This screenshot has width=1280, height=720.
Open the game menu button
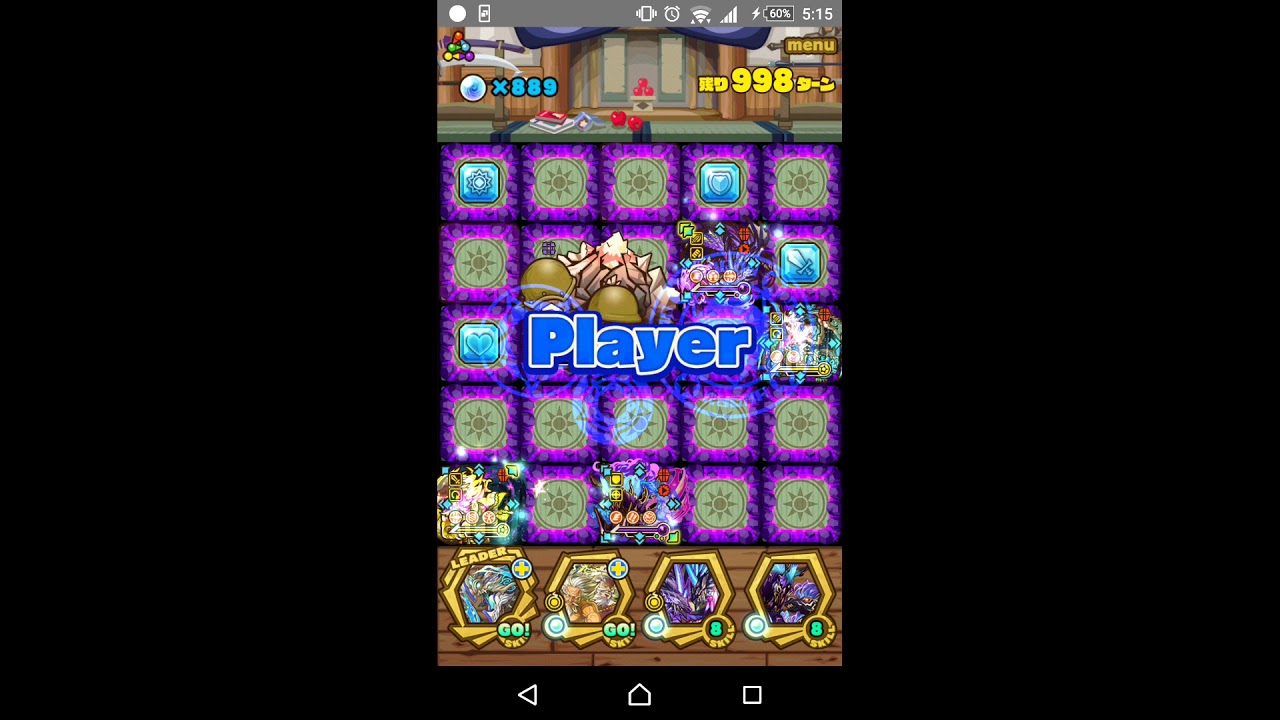pos(809,45)
